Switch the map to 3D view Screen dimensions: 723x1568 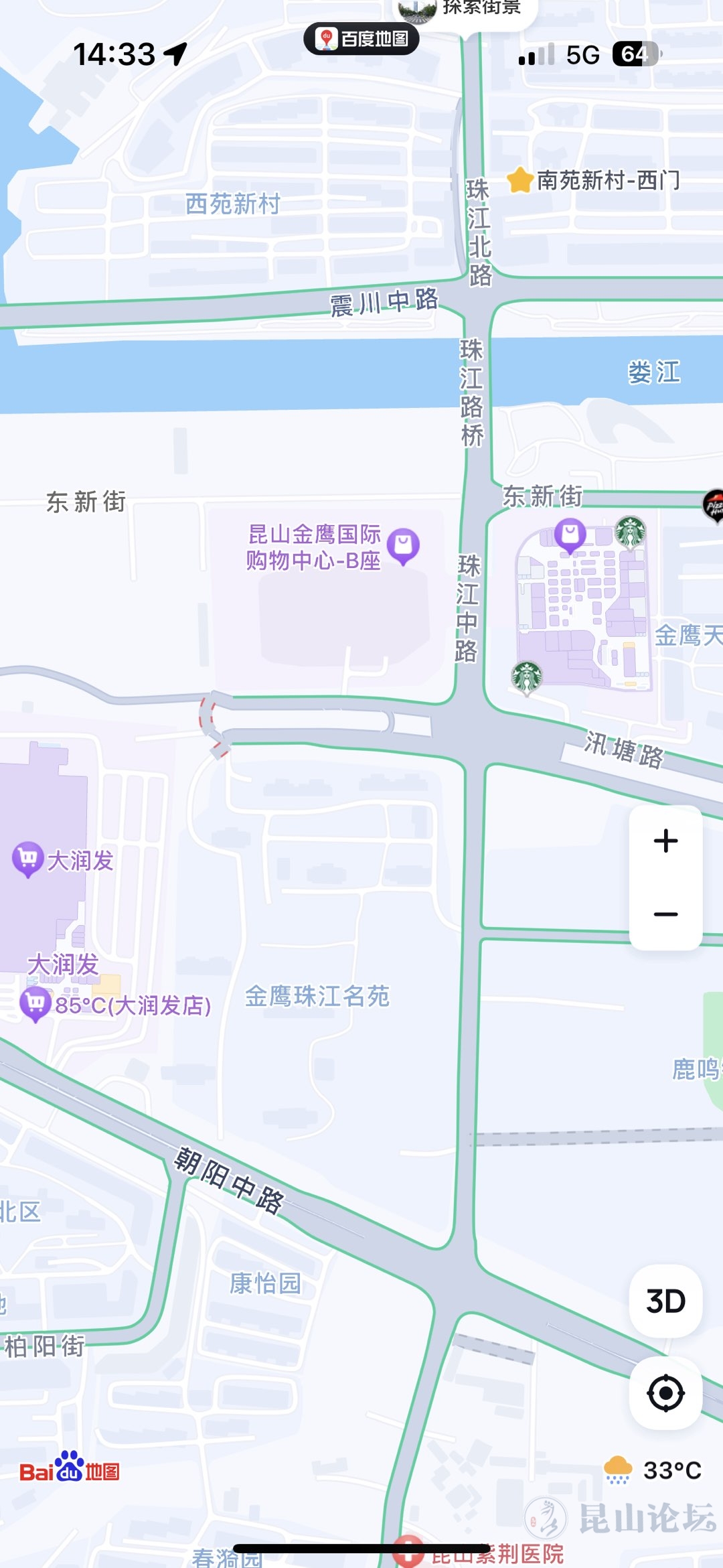pyautogui.click(x=665, y=1301)
